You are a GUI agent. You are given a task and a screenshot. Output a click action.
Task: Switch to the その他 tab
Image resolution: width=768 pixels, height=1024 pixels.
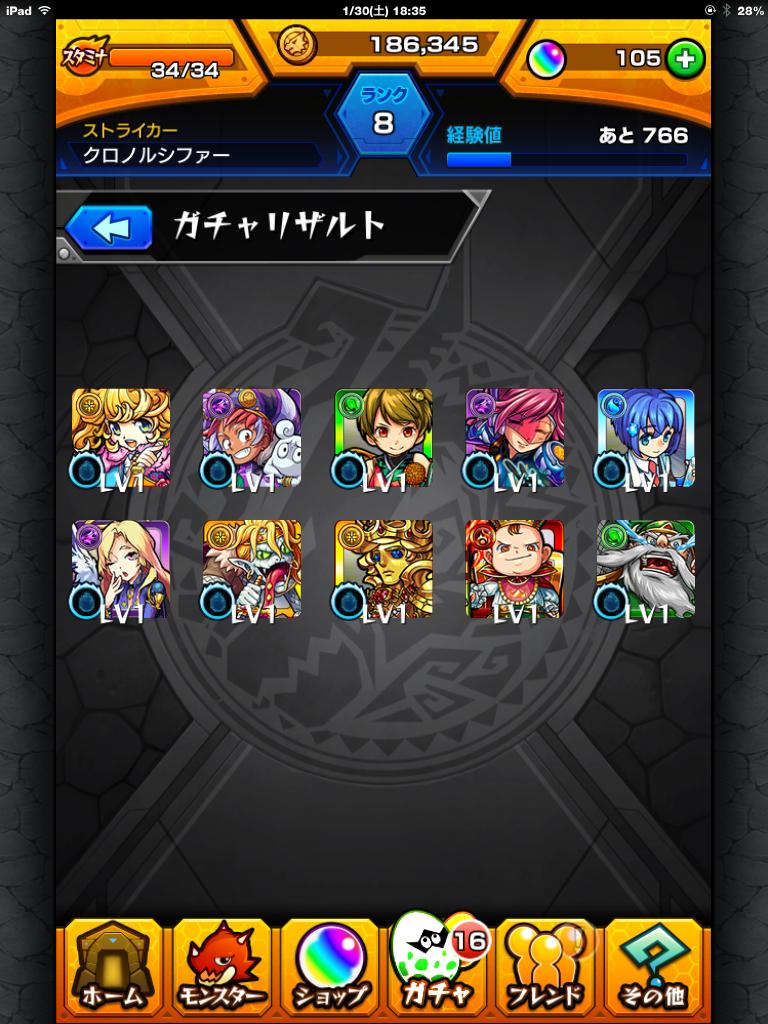(656, 966)
